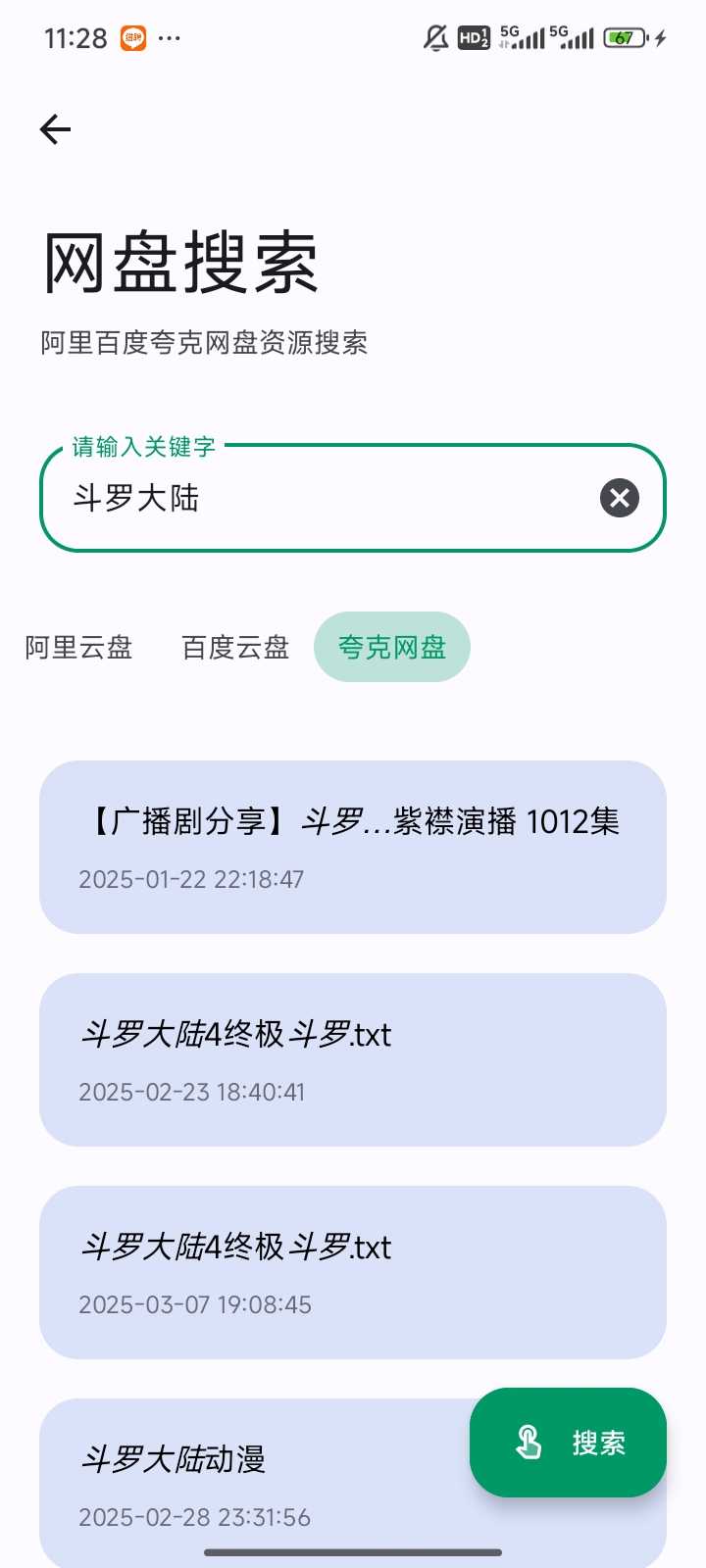Clear the keyword with the X icon
706x1568 pixels.
(619, 498)
